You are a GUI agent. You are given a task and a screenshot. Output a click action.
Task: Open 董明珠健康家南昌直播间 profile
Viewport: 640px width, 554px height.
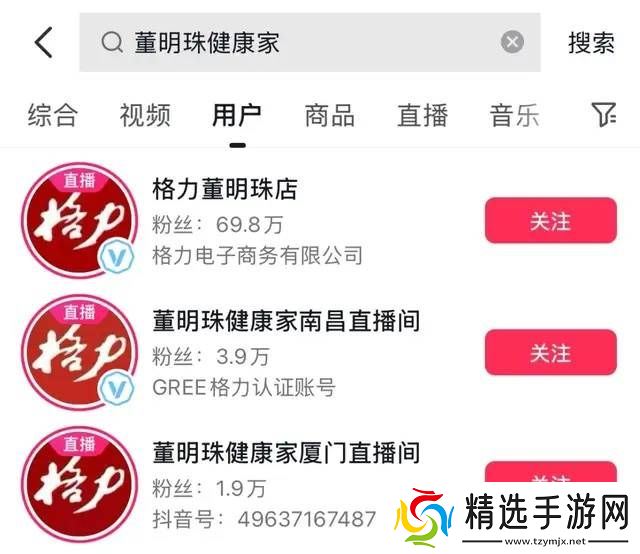pyautogui.click(x=285, y=321)
